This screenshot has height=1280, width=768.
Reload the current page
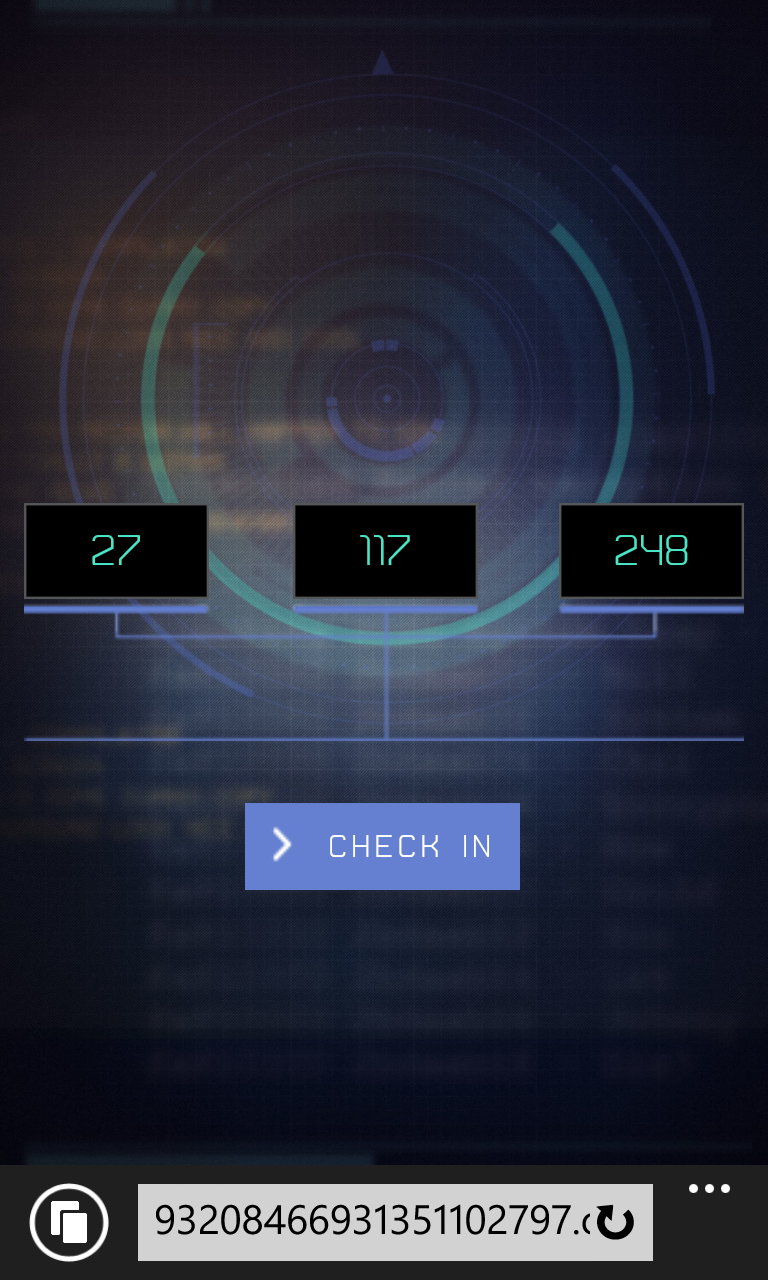[x=615, y=1222]
